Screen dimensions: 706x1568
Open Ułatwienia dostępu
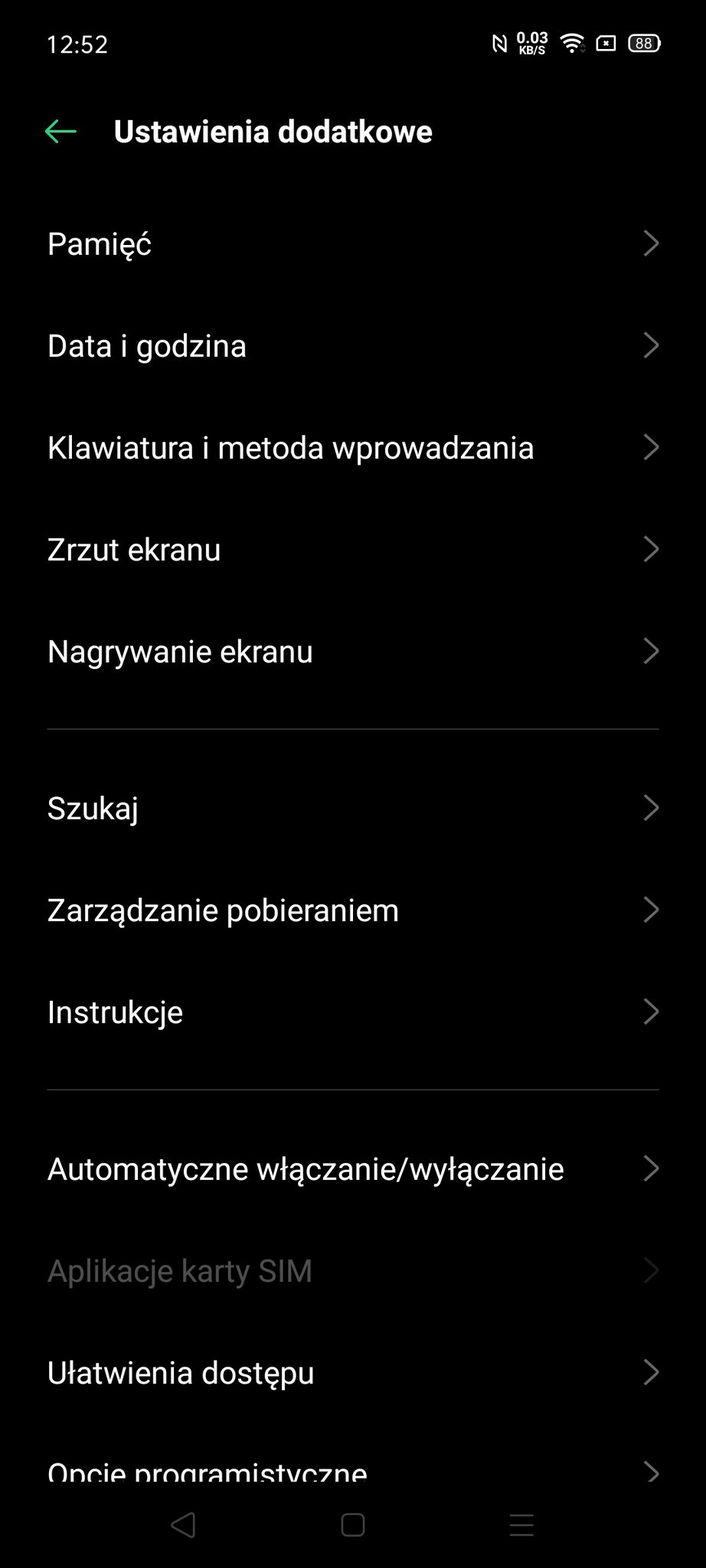coord(353,1373)
